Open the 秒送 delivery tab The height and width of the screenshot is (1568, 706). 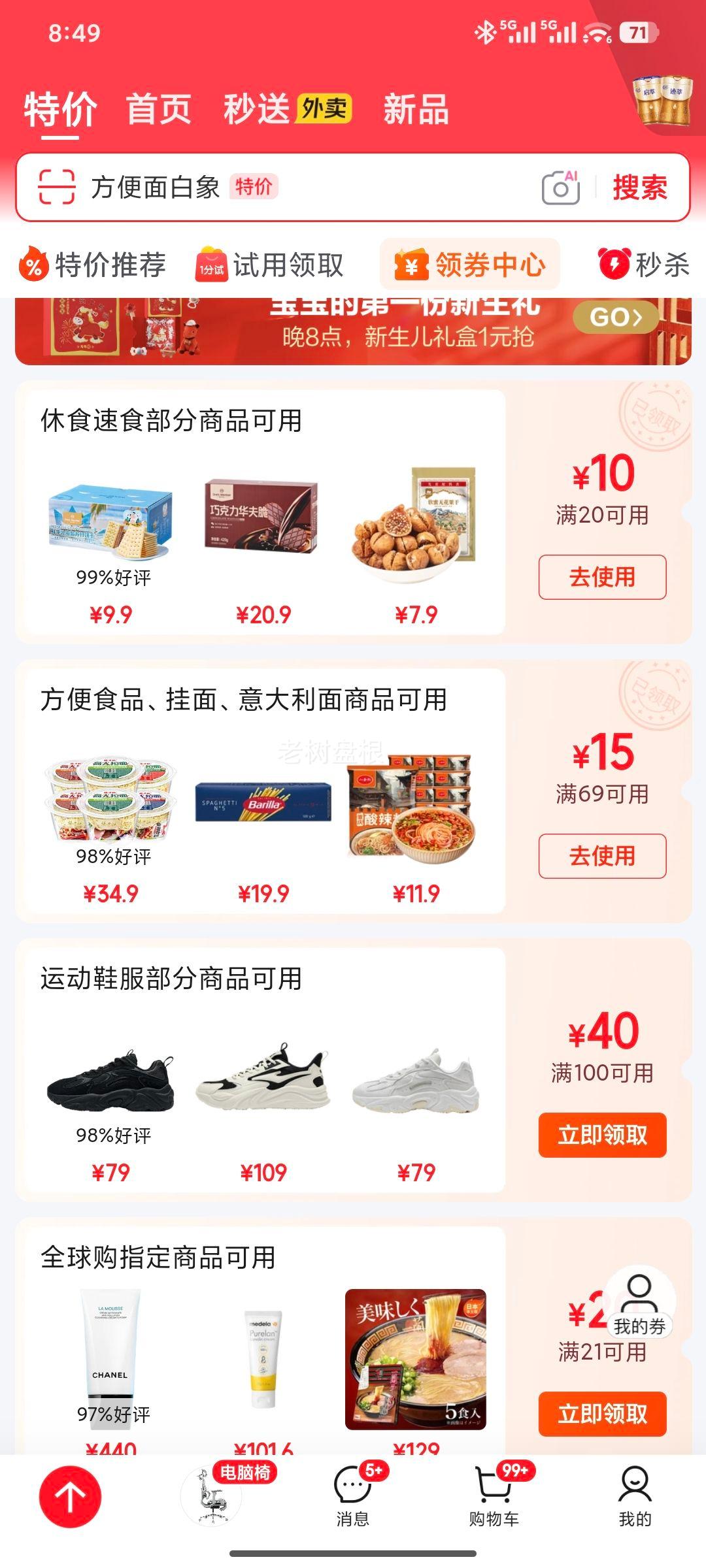pyautogui.click(x=256, y=111)
